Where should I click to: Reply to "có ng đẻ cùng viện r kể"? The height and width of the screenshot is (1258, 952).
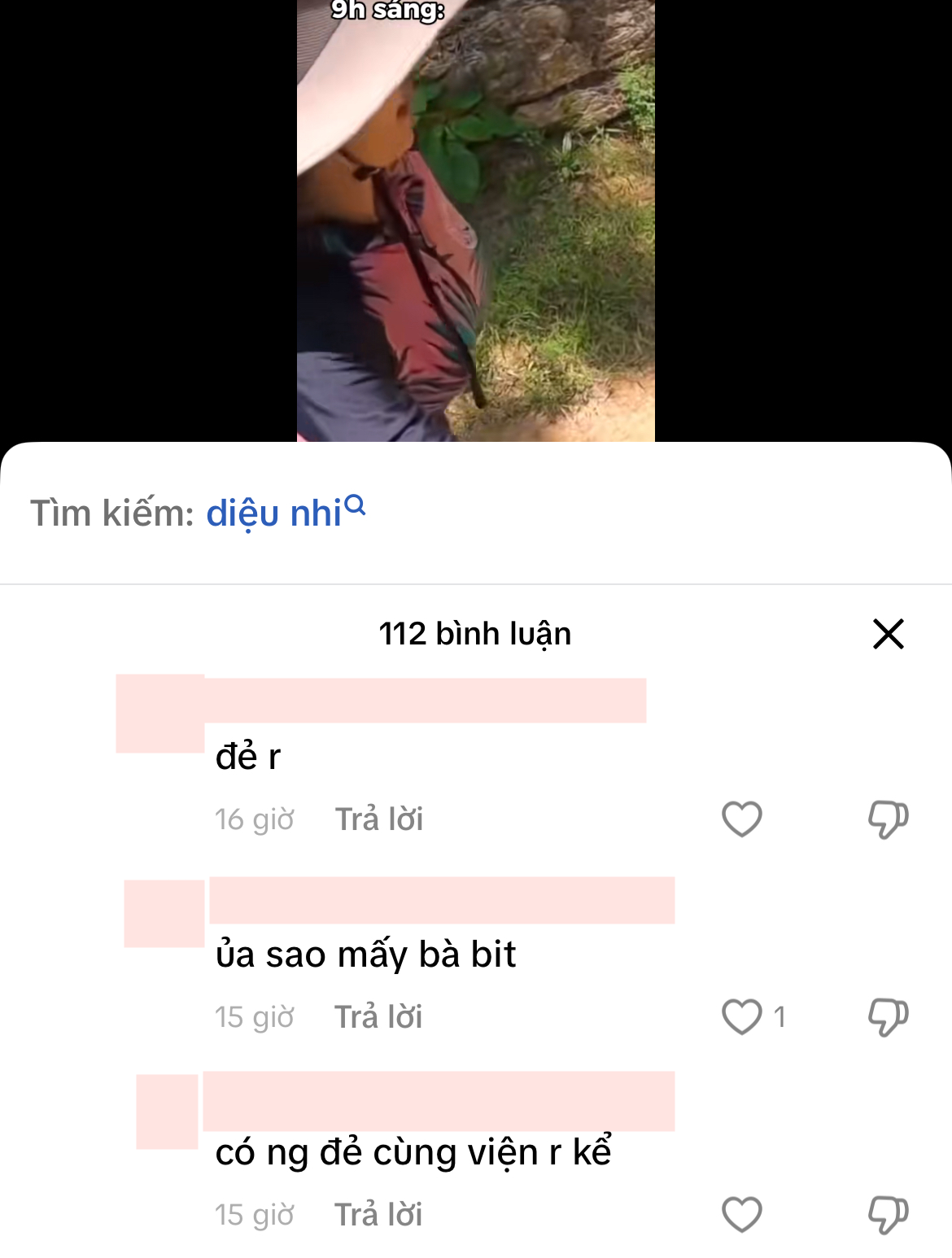(x=379, y=1215)
